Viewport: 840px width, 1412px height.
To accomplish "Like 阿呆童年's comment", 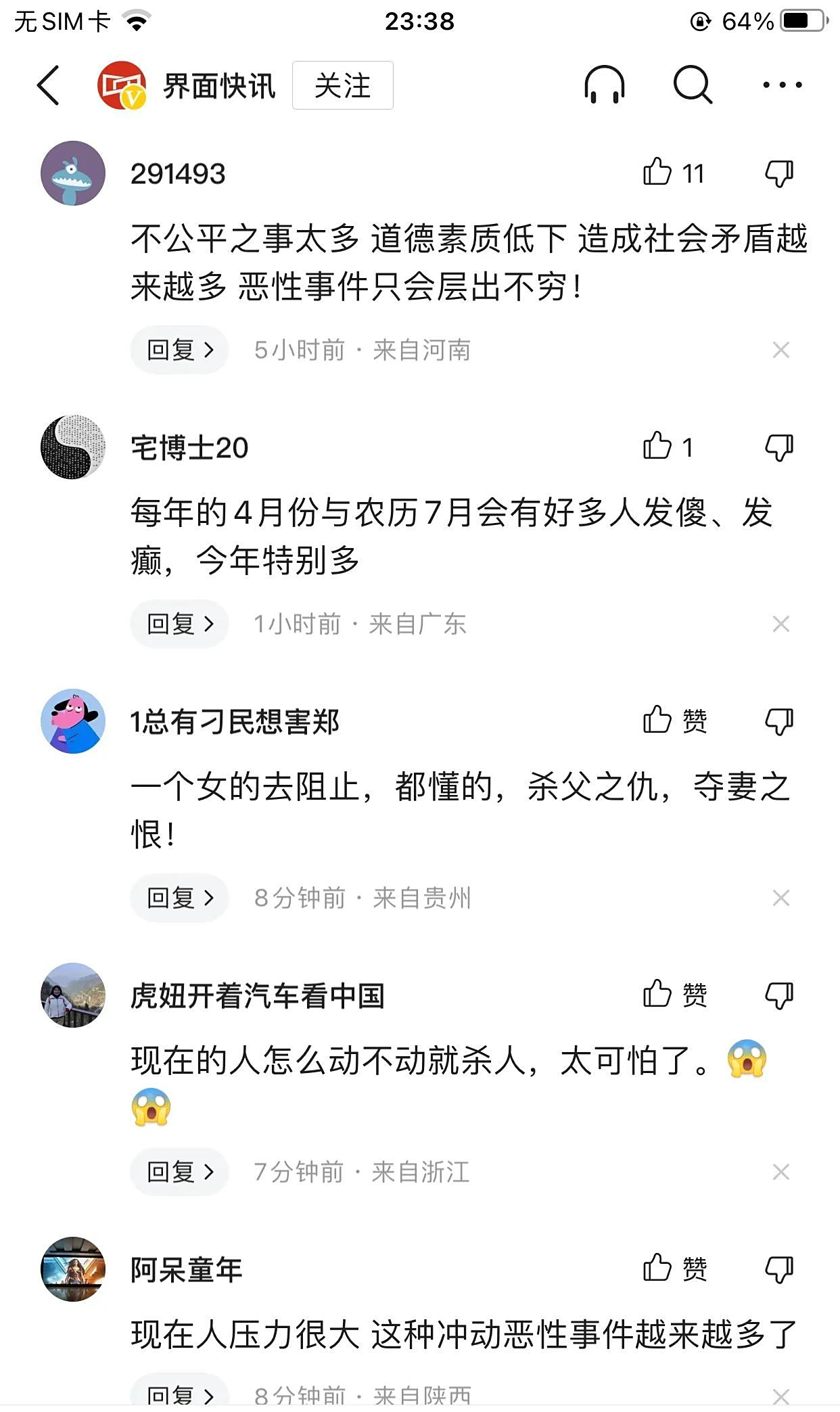I will point(658,1269).
